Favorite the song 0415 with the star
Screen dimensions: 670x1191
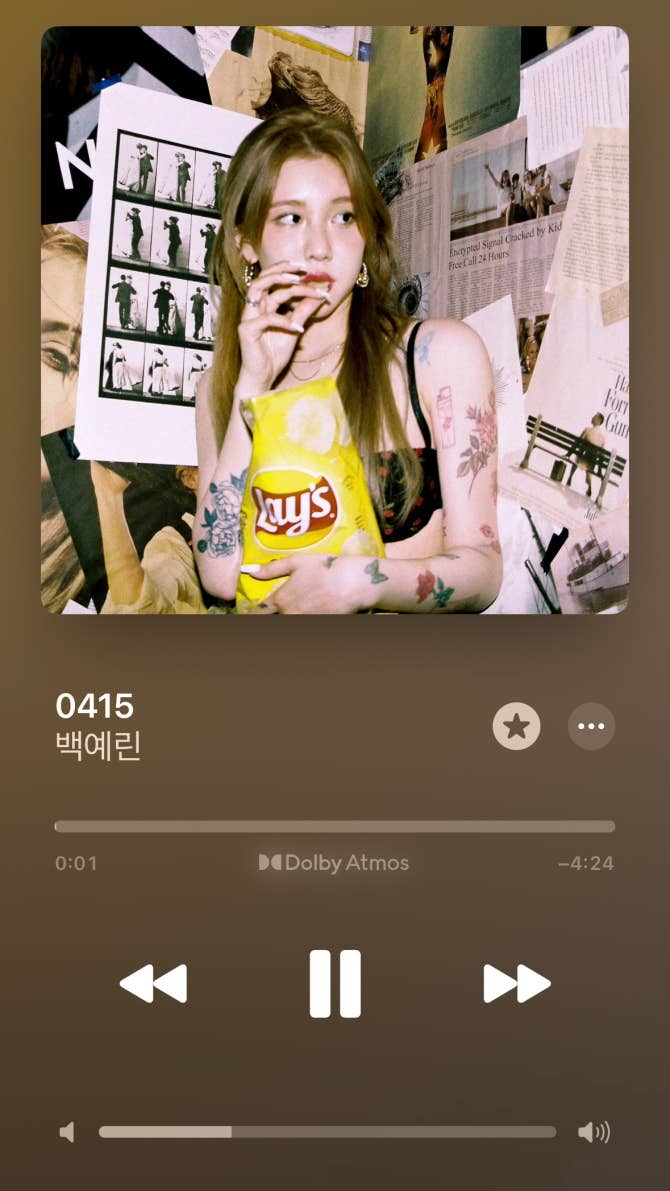coord(516,726)
